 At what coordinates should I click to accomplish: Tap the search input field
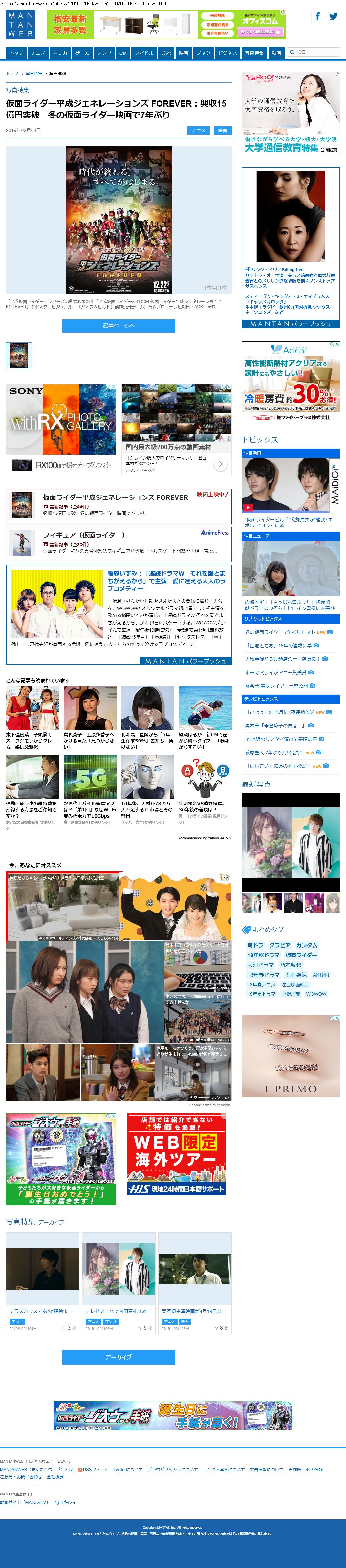pos(316,52)
